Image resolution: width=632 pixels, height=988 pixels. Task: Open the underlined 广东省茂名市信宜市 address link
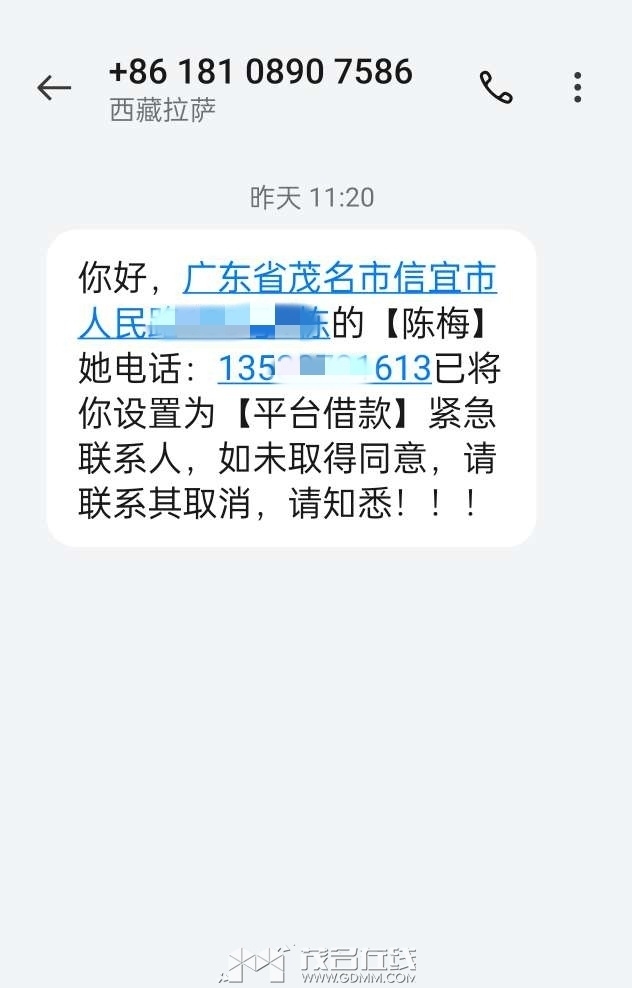[340, 278]
